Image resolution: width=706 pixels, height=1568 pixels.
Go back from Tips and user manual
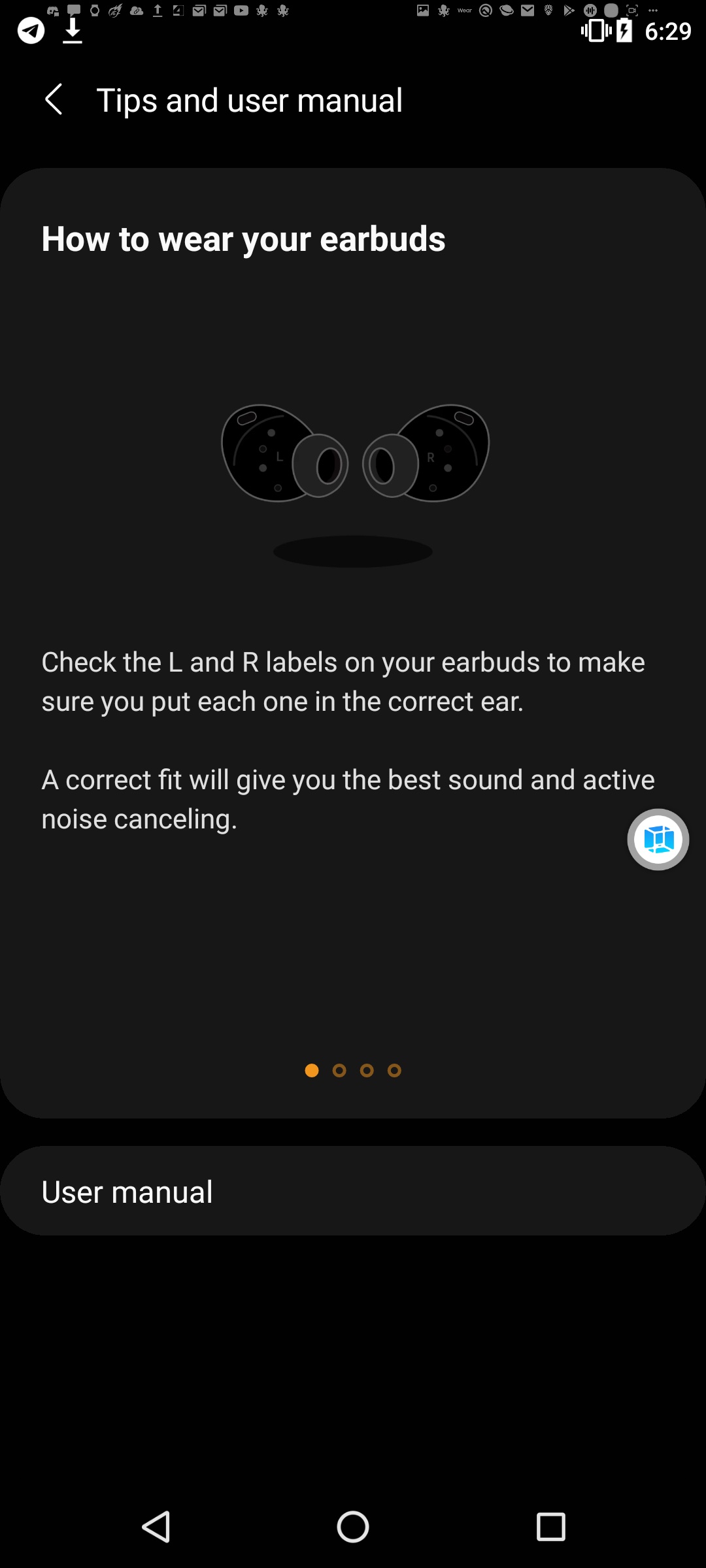[x=54, y=100]
